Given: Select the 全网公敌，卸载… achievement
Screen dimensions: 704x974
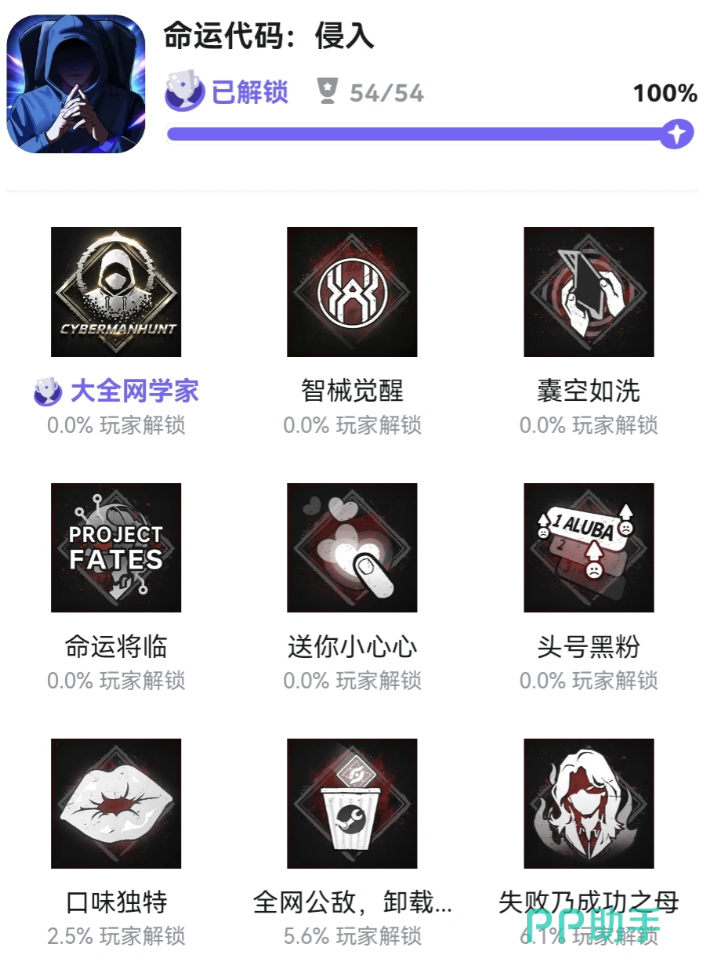Looking at the screenshot, I should pyautogui.click(x=352, y=804).
